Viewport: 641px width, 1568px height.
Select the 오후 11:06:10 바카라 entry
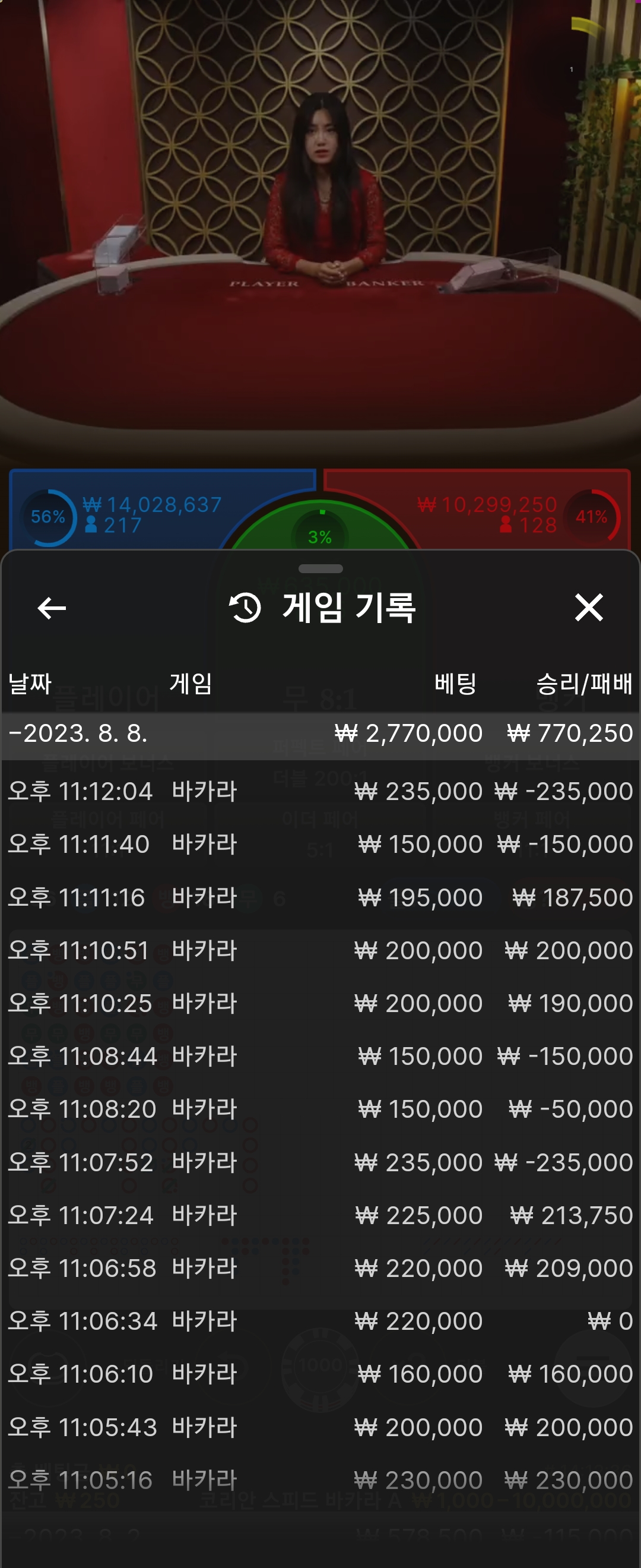tap(320, 1374)
